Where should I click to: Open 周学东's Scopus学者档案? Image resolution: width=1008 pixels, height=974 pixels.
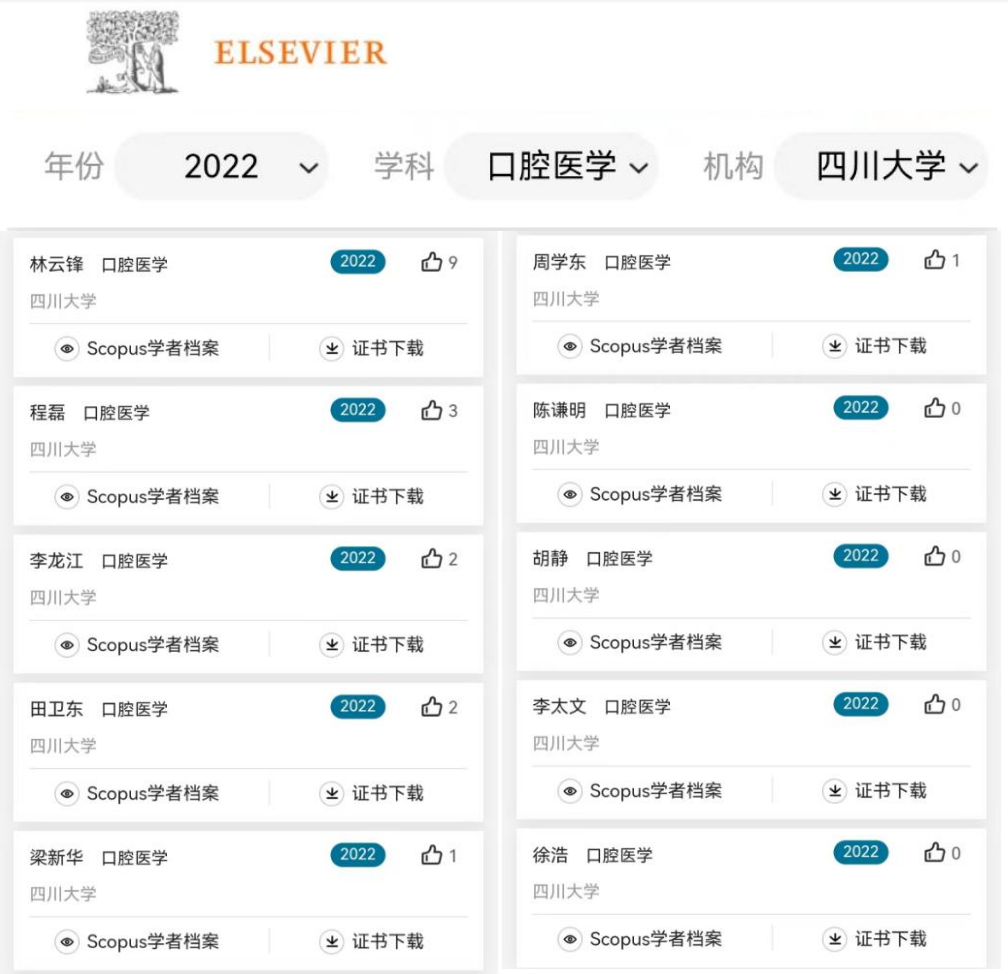pos(640,346)
